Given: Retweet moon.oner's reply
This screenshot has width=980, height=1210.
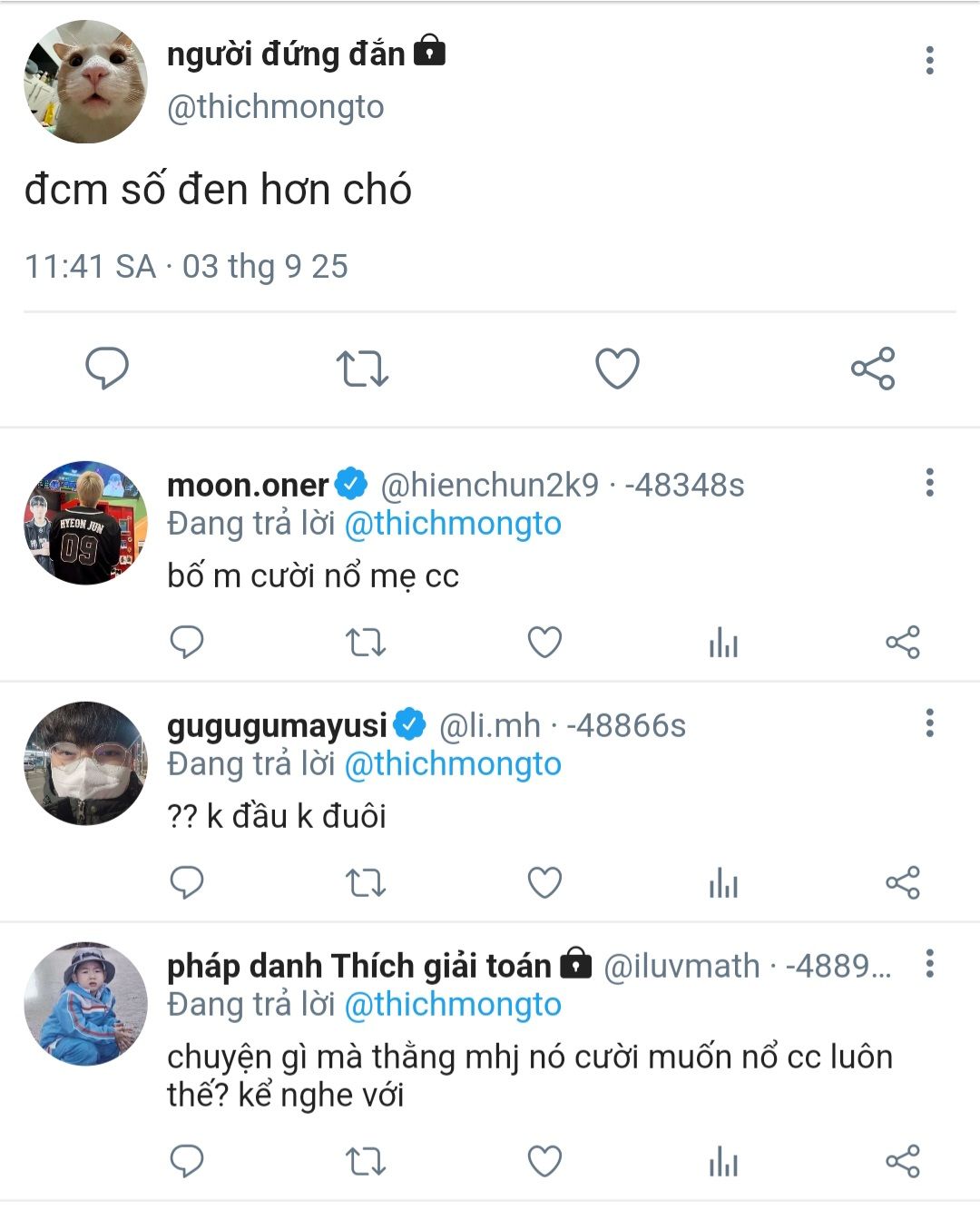Looking at the screenshot, I should tap(366, 643).
